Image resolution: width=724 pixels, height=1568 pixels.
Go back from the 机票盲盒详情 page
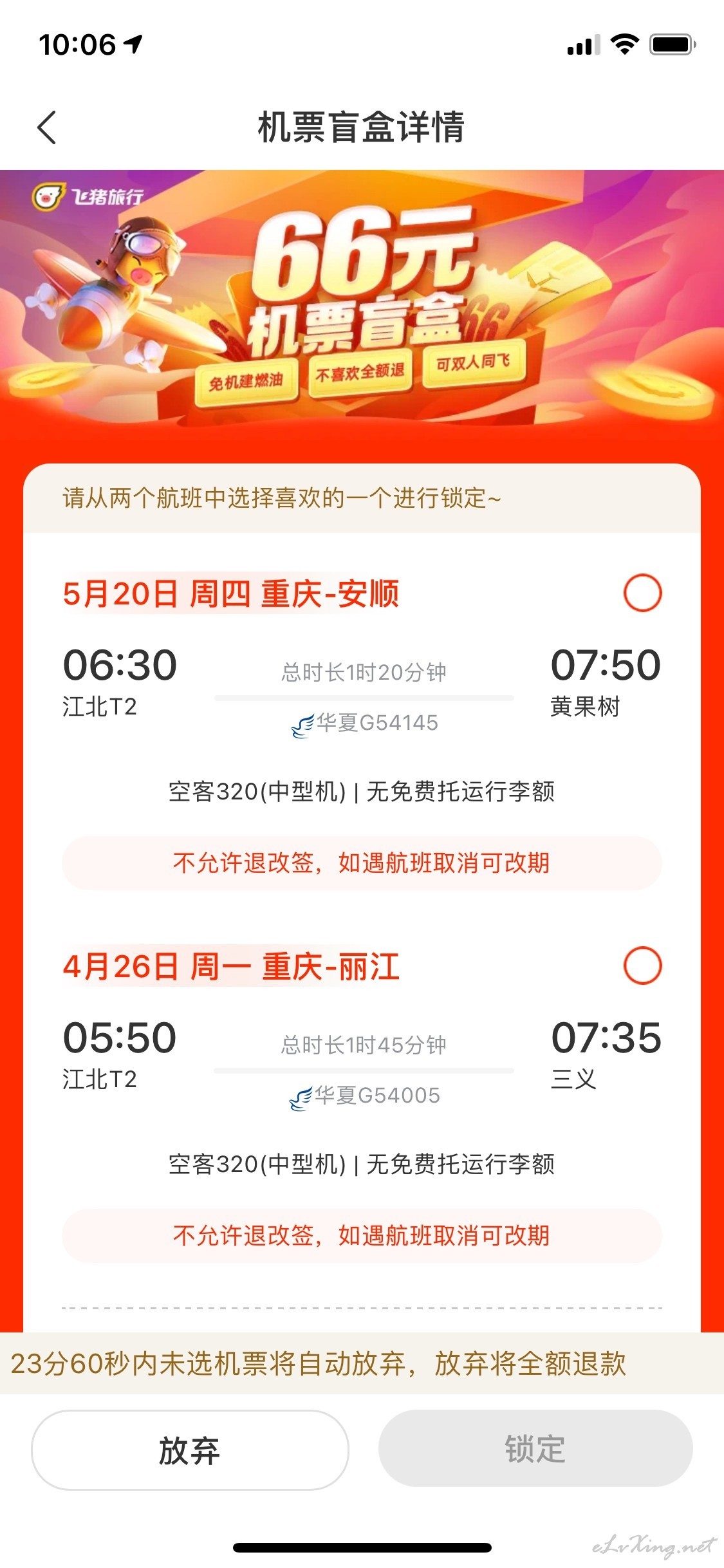(x=47, y=127)
